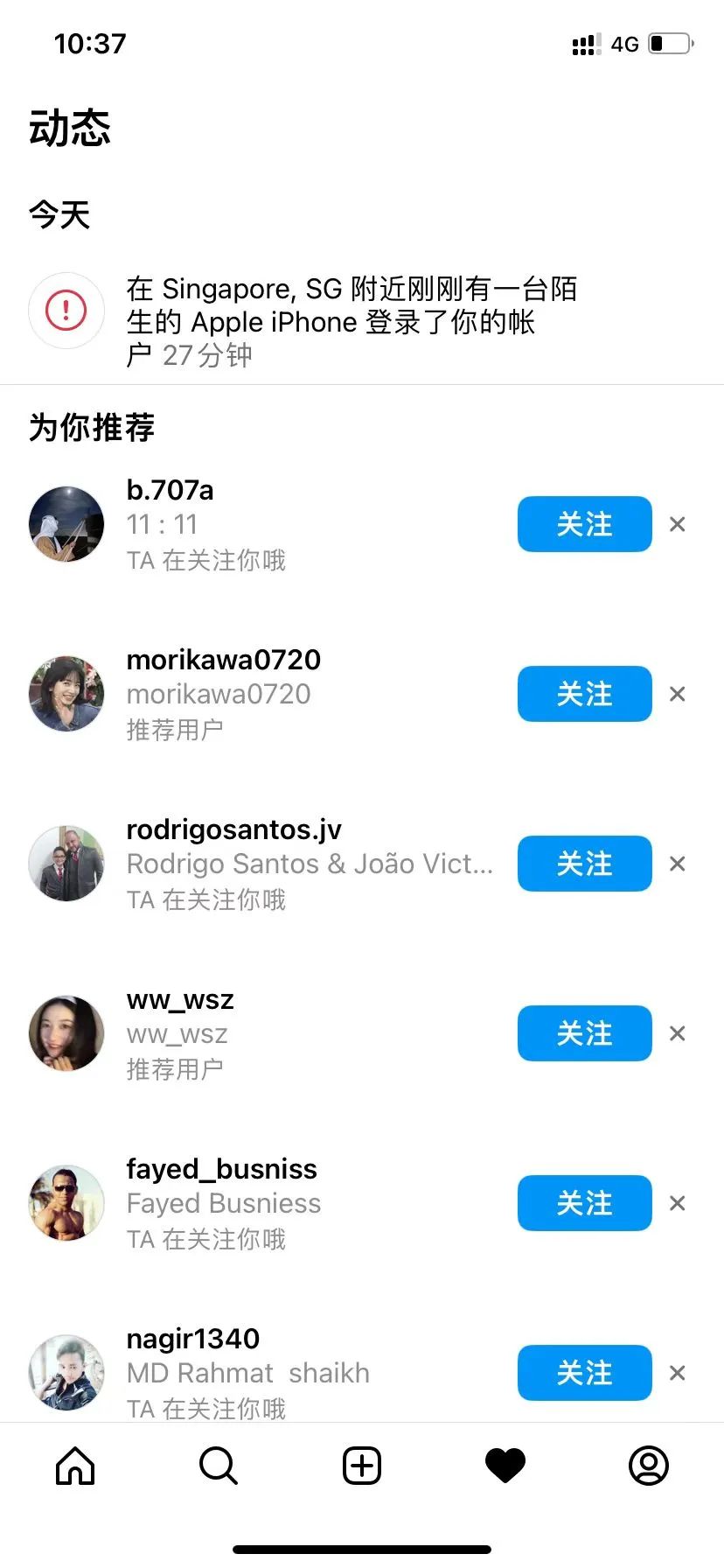Remove ww_wsz from suggestions
724x1568 pixels.
(x=677, y=1033)
